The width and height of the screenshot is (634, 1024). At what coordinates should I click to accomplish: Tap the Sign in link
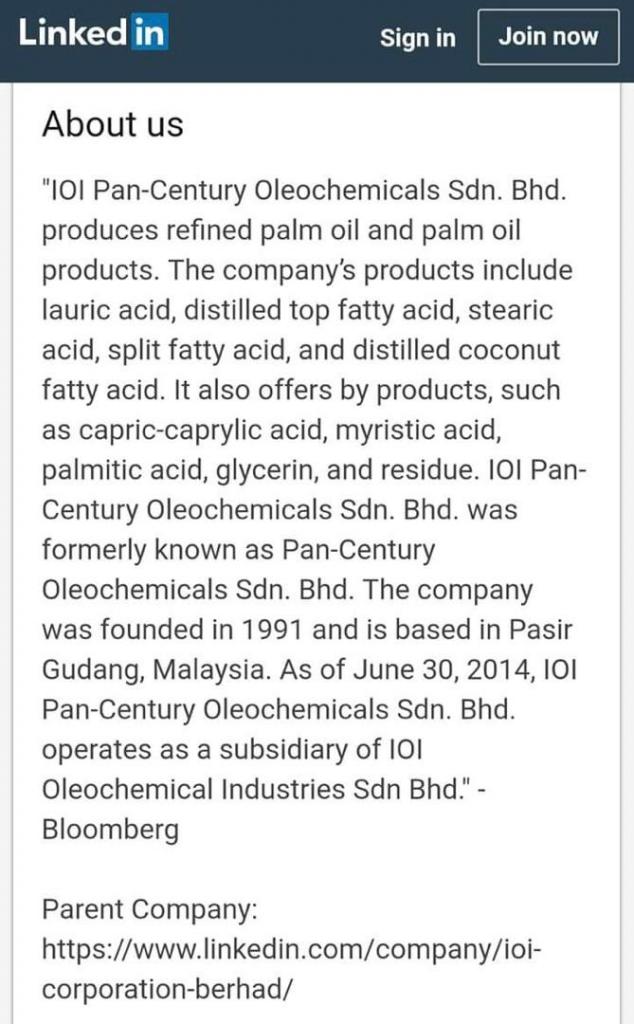pos(417,37)
